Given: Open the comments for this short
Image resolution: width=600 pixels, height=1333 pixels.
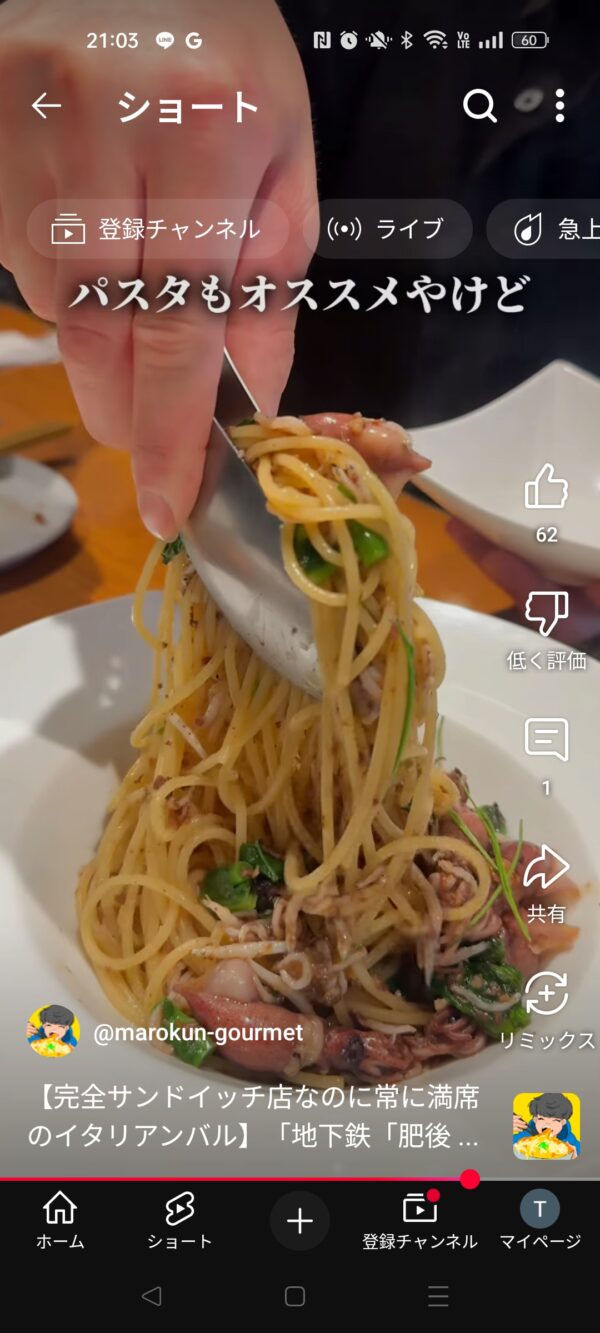Looking at the screenshot, I should tap(546, 741).
